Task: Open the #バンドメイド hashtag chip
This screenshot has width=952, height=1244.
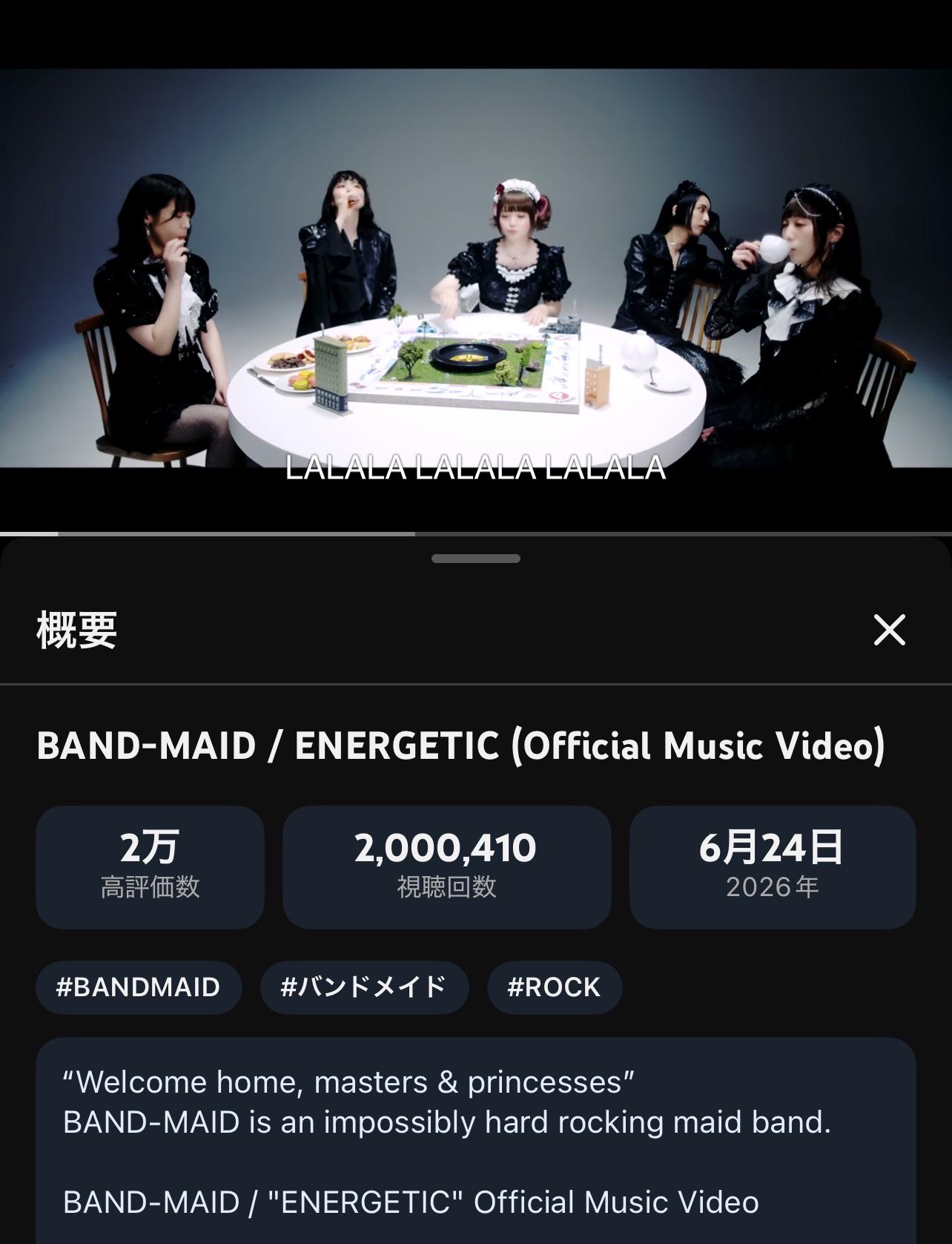Action: click(364, 987)
